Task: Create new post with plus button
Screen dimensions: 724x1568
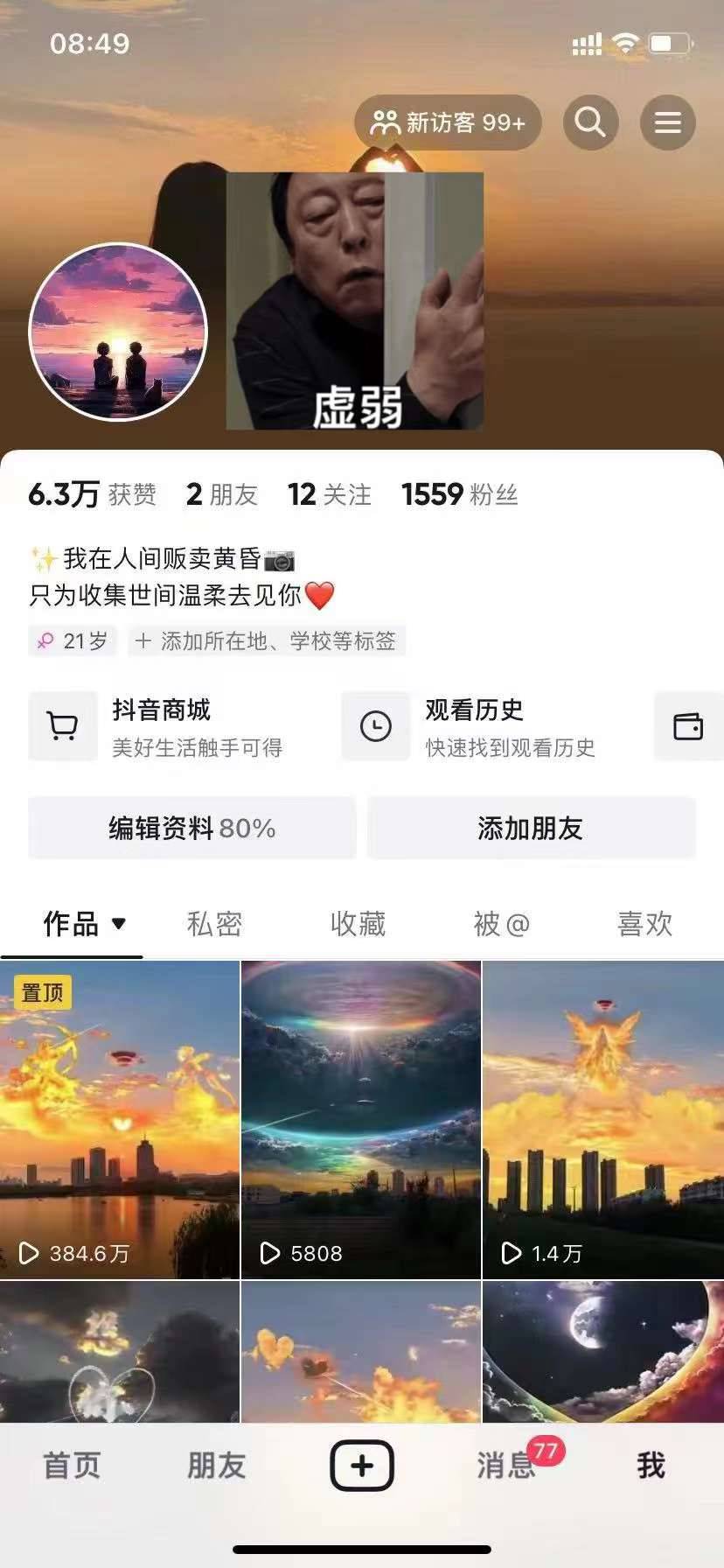Action: (361, 1466)
